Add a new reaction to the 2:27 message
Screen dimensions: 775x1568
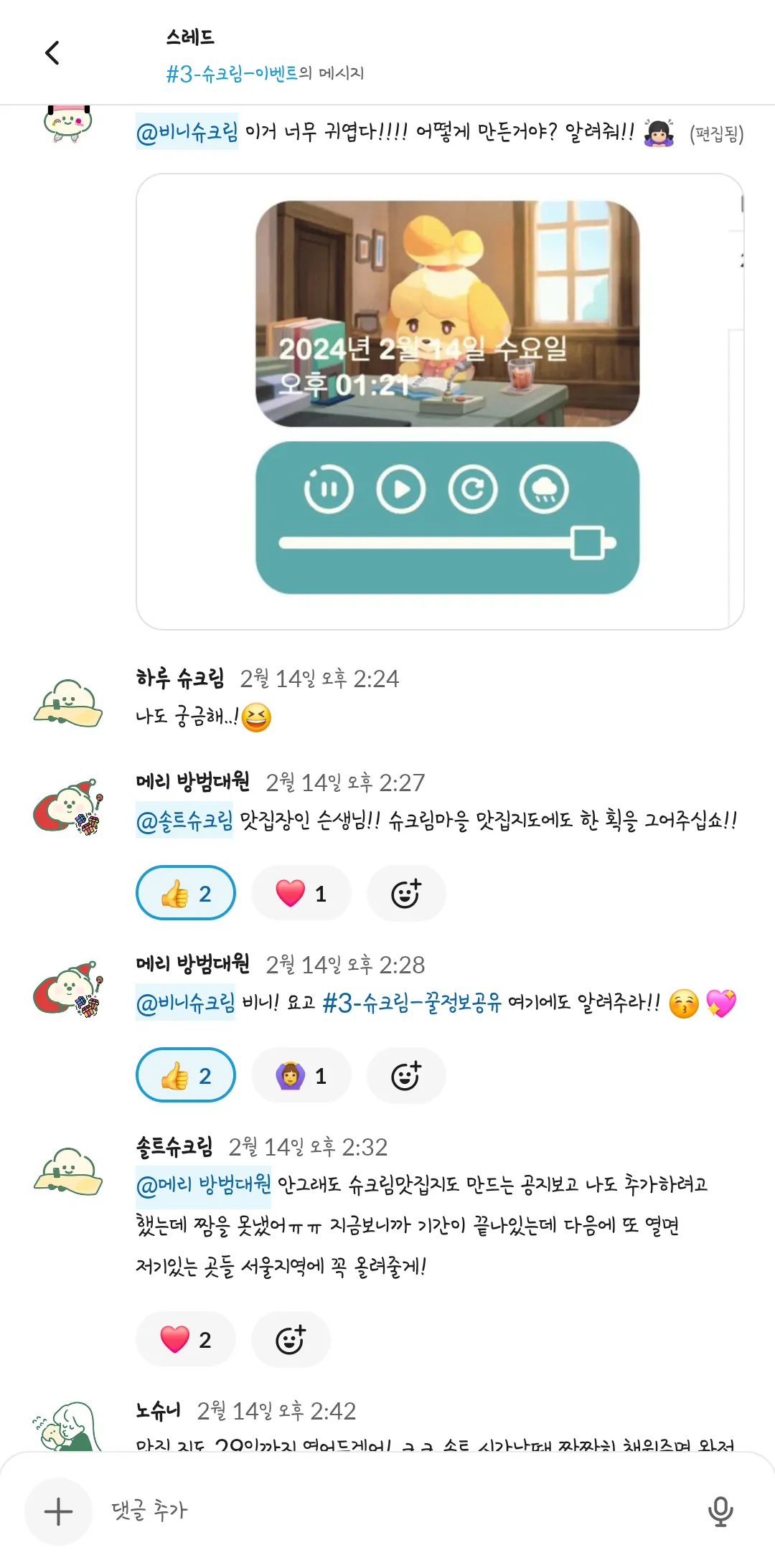[405, 893]
